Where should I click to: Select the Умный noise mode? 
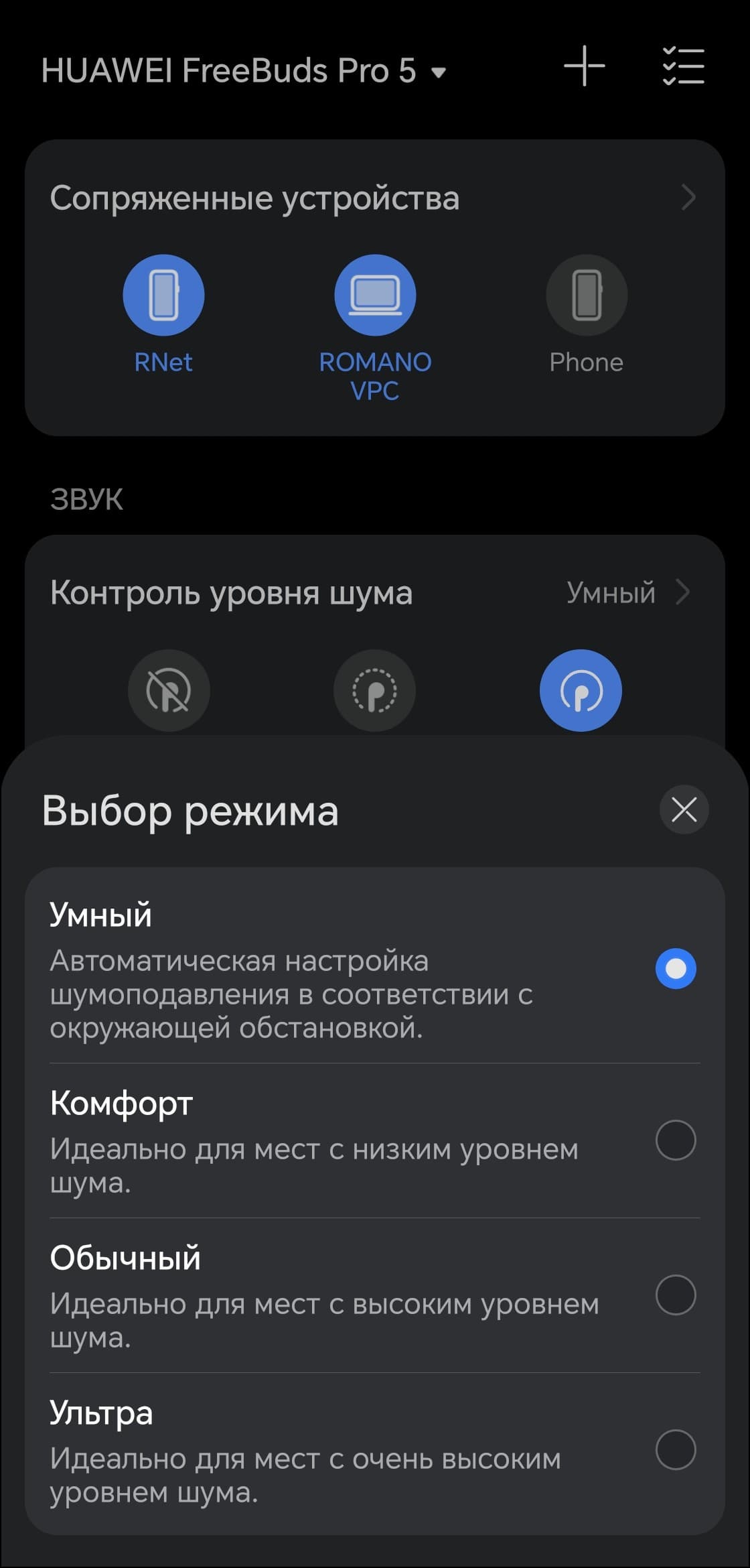675,968
